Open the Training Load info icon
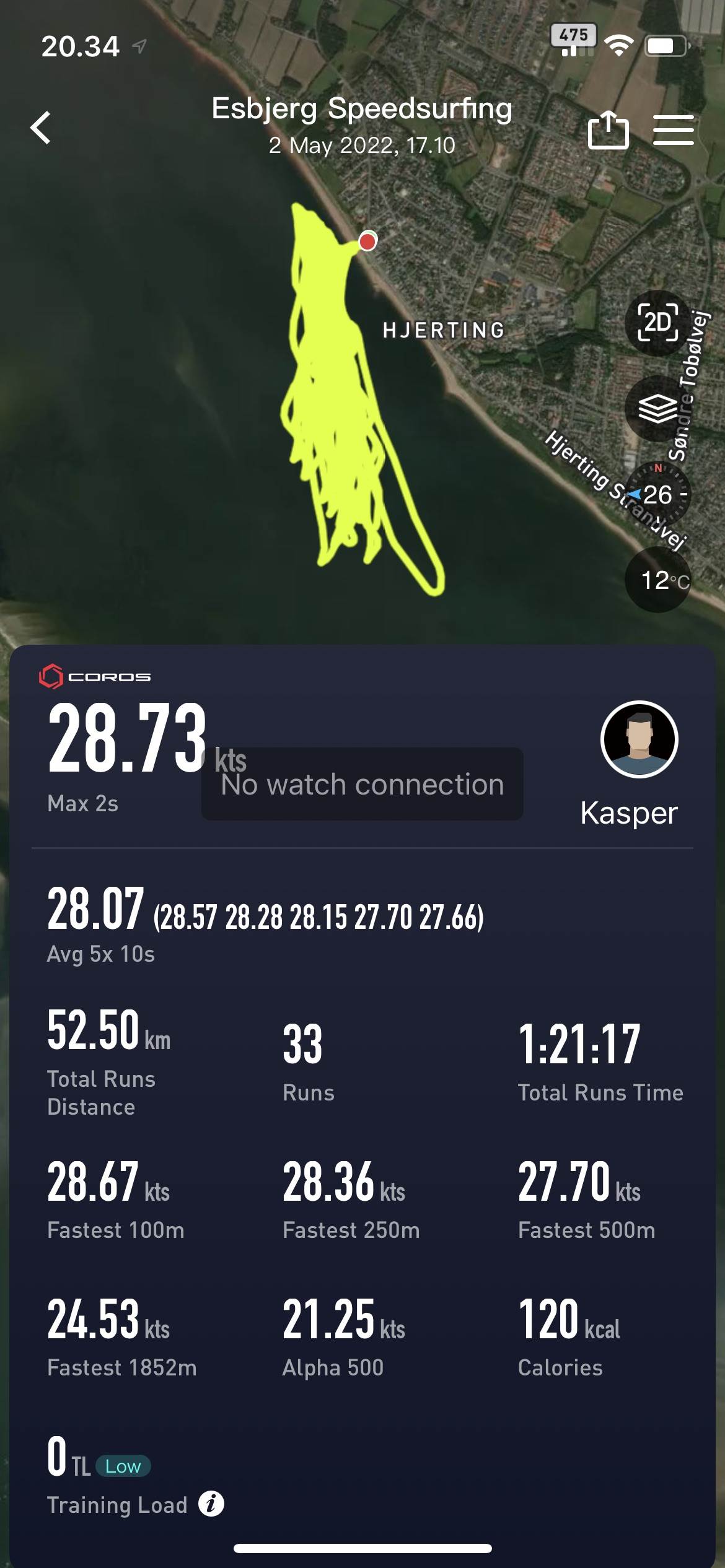The height and width of the screenshot is (1568, 725). tap(211, 1504)
